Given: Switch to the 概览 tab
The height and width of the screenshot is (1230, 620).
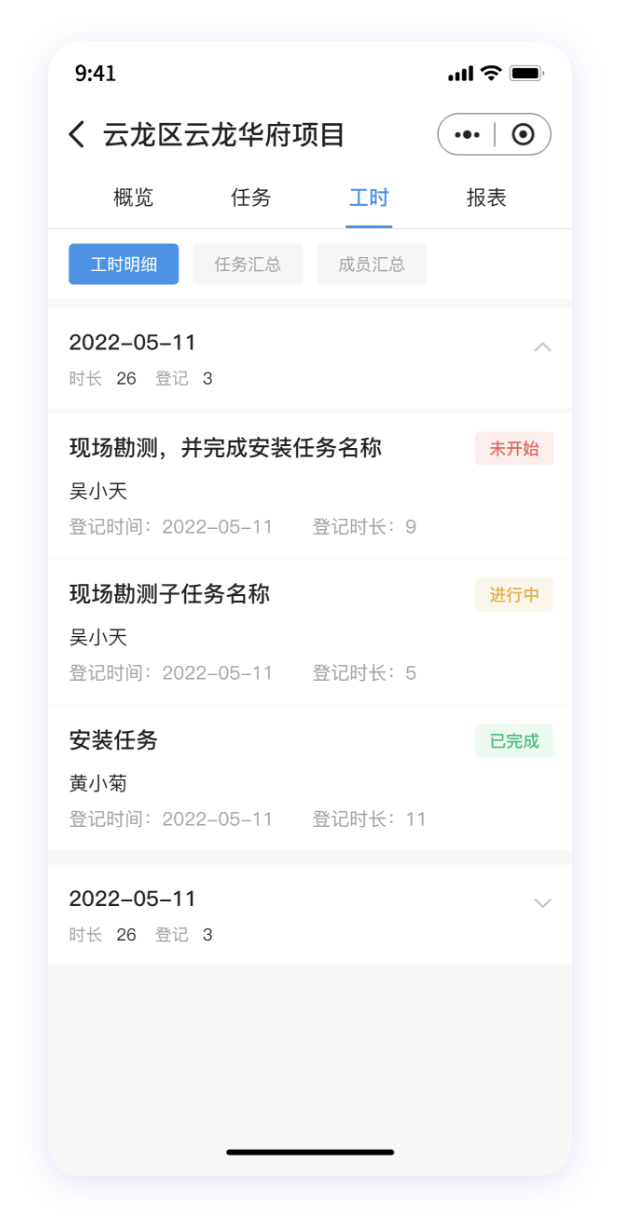Looking at the screenshot, I should pyautogui.click(x=134, y=198).
